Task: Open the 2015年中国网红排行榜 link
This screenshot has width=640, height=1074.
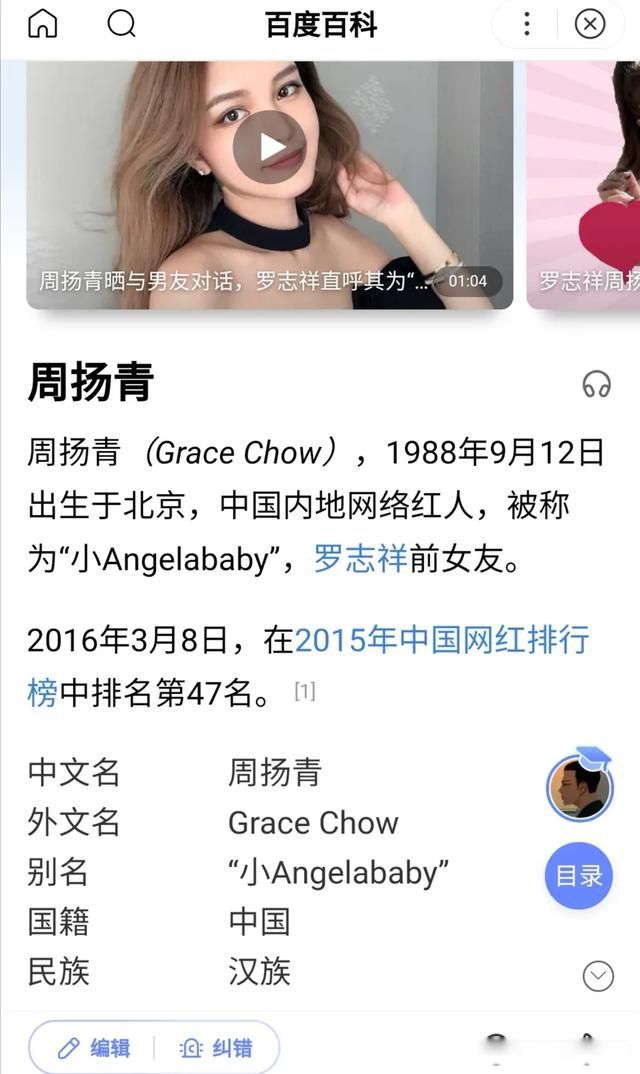Action: click(441, 640)
